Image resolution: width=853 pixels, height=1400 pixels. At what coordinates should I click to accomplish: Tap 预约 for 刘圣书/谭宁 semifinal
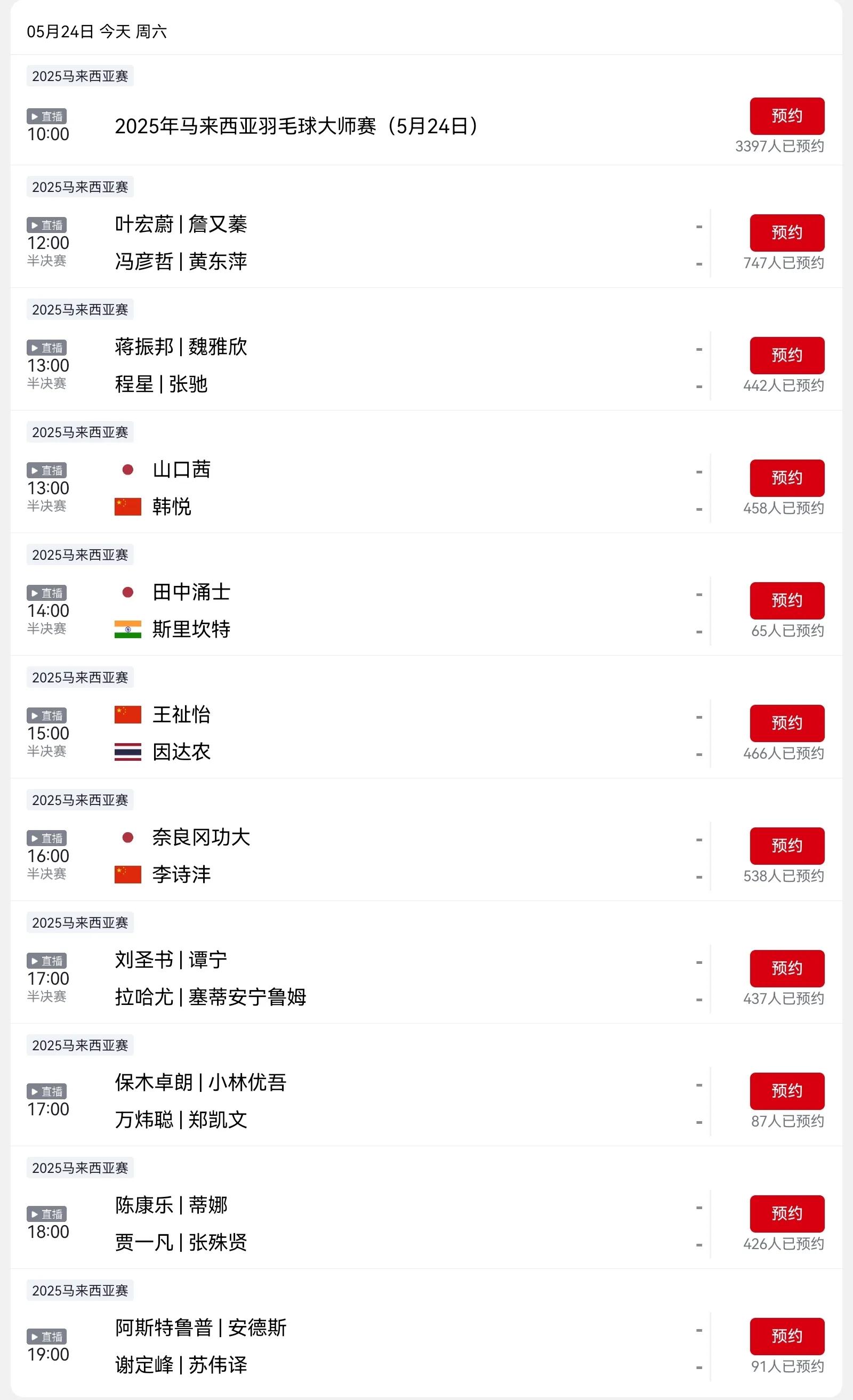786,968
